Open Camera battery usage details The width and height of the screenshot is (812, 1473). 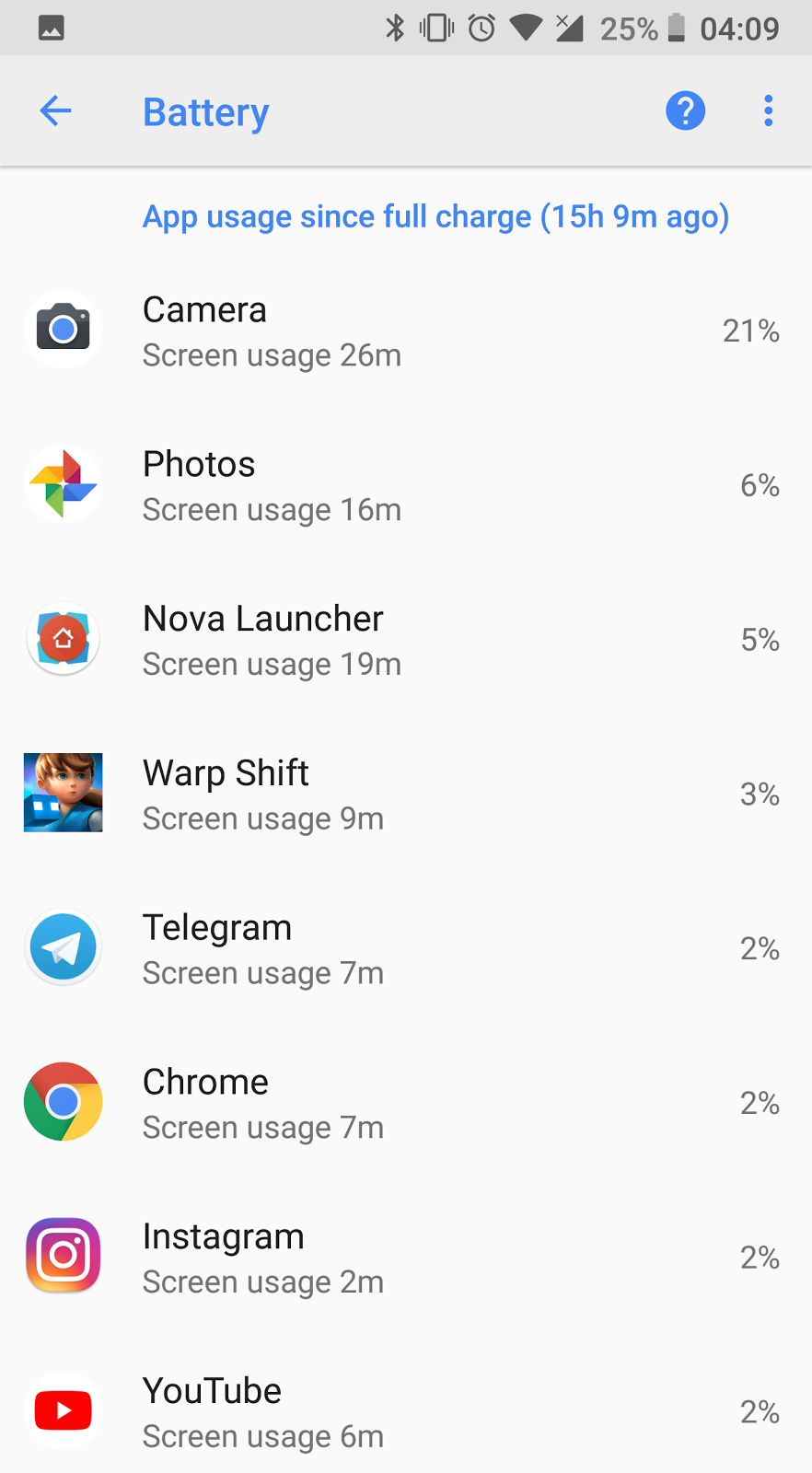click(406, 331)
